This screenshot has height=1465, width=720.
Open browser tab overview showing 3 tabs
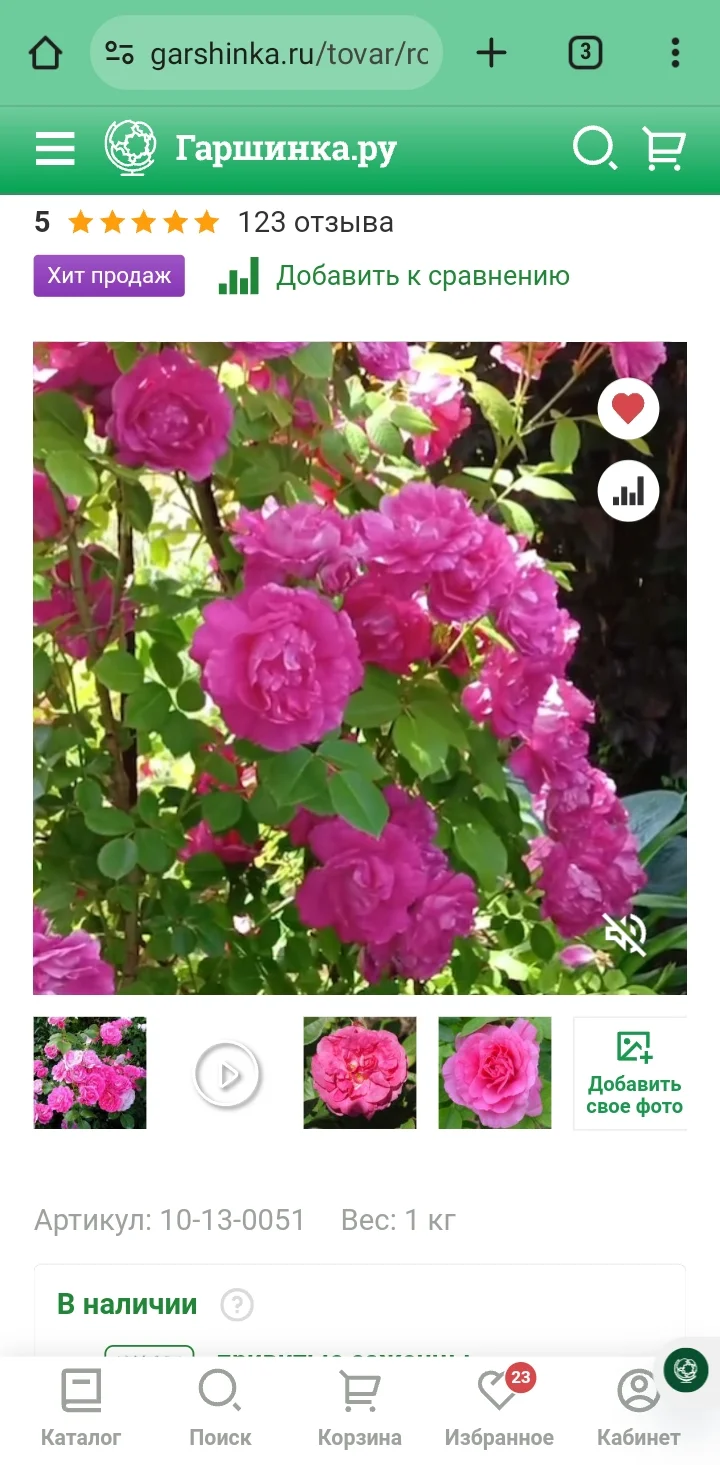pyautogui.click(x=585, y=52)
